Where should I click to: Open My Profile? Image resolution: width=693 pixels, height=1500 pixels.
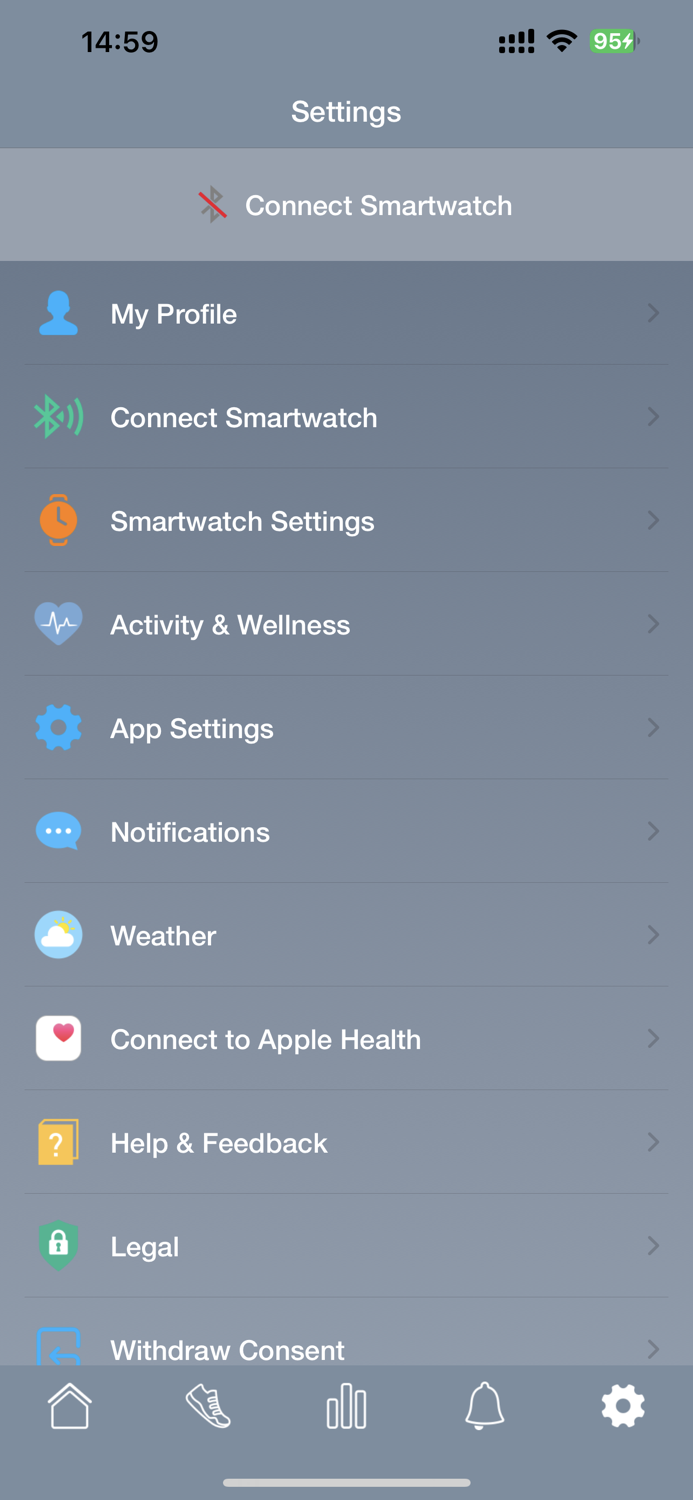[346, 314]
